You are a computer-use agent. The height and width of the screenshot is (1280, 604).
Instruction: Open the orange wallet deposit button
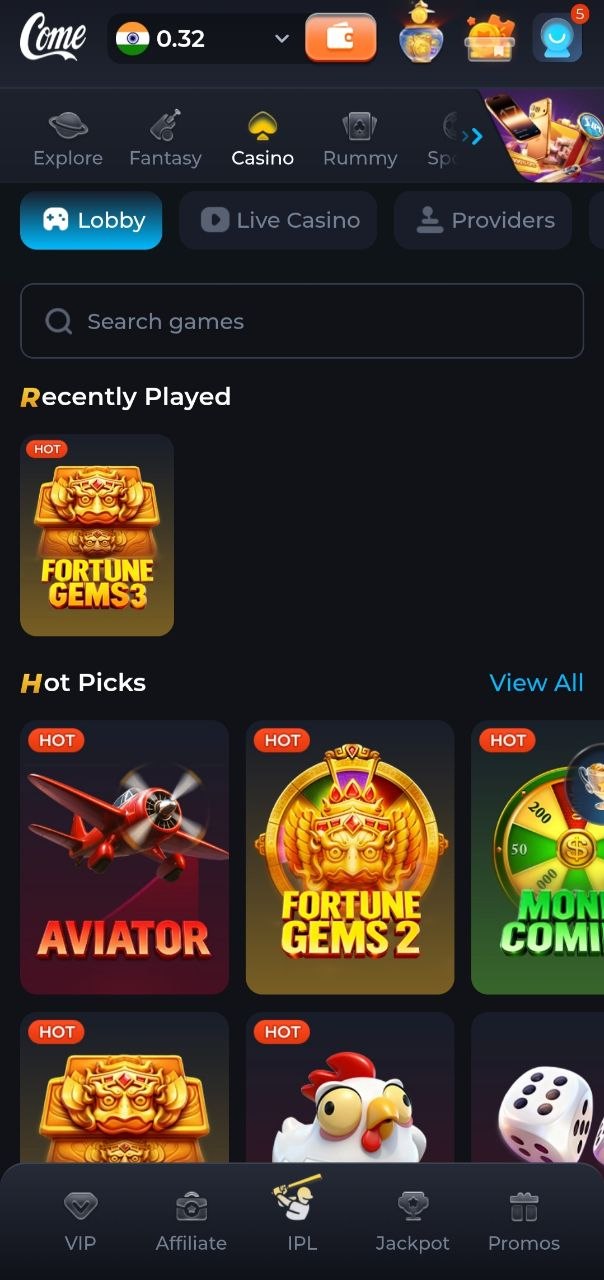click(340, 39)
